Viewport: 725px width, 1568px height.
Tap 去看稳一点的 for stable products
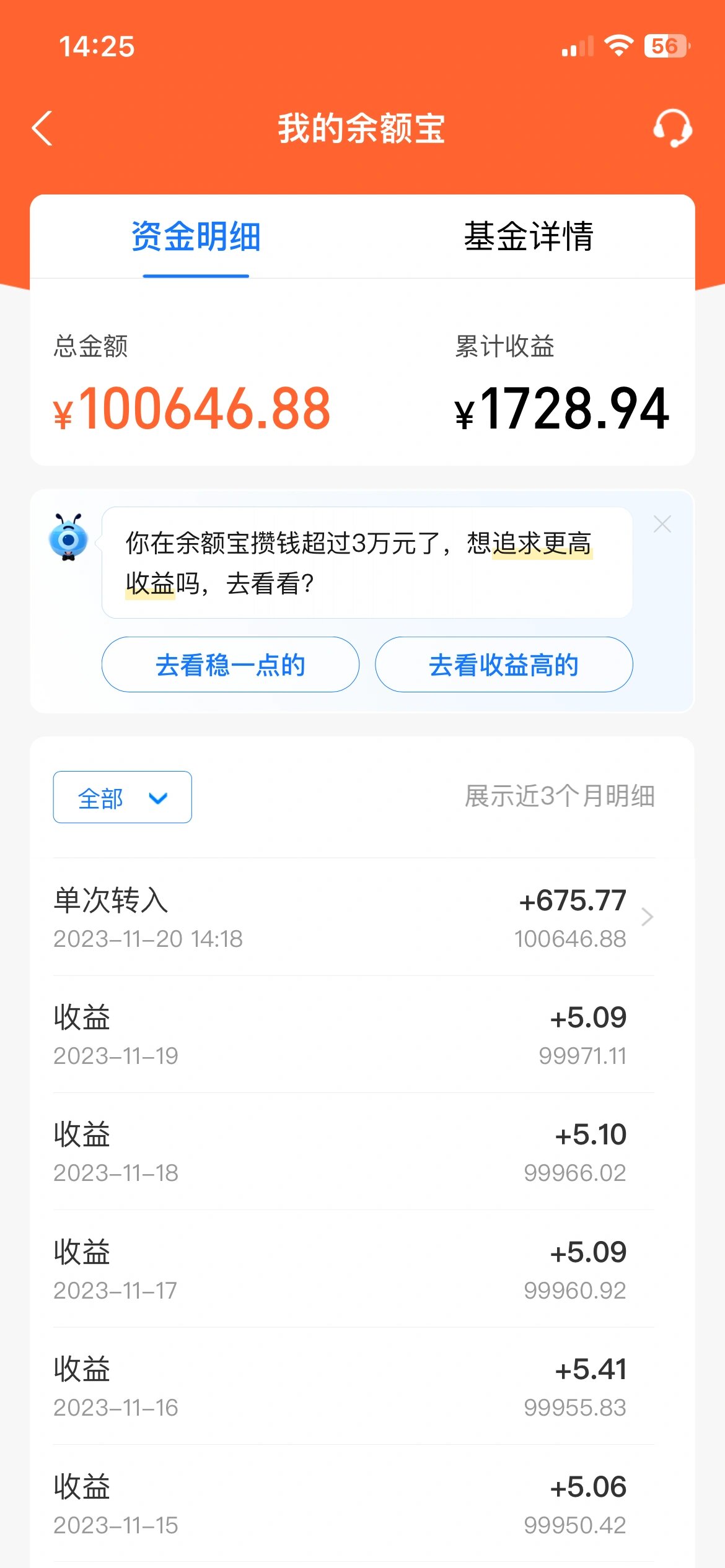click(230, 663)
